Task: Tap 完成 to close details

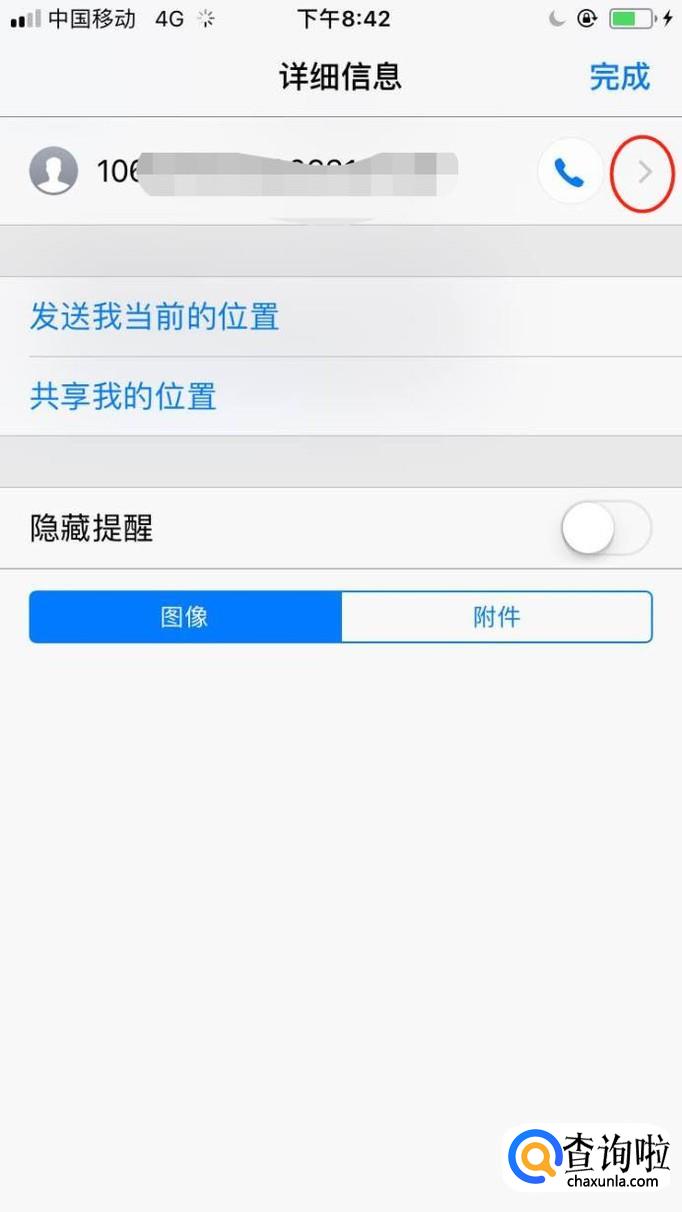Action: click(x=619, y=77)
